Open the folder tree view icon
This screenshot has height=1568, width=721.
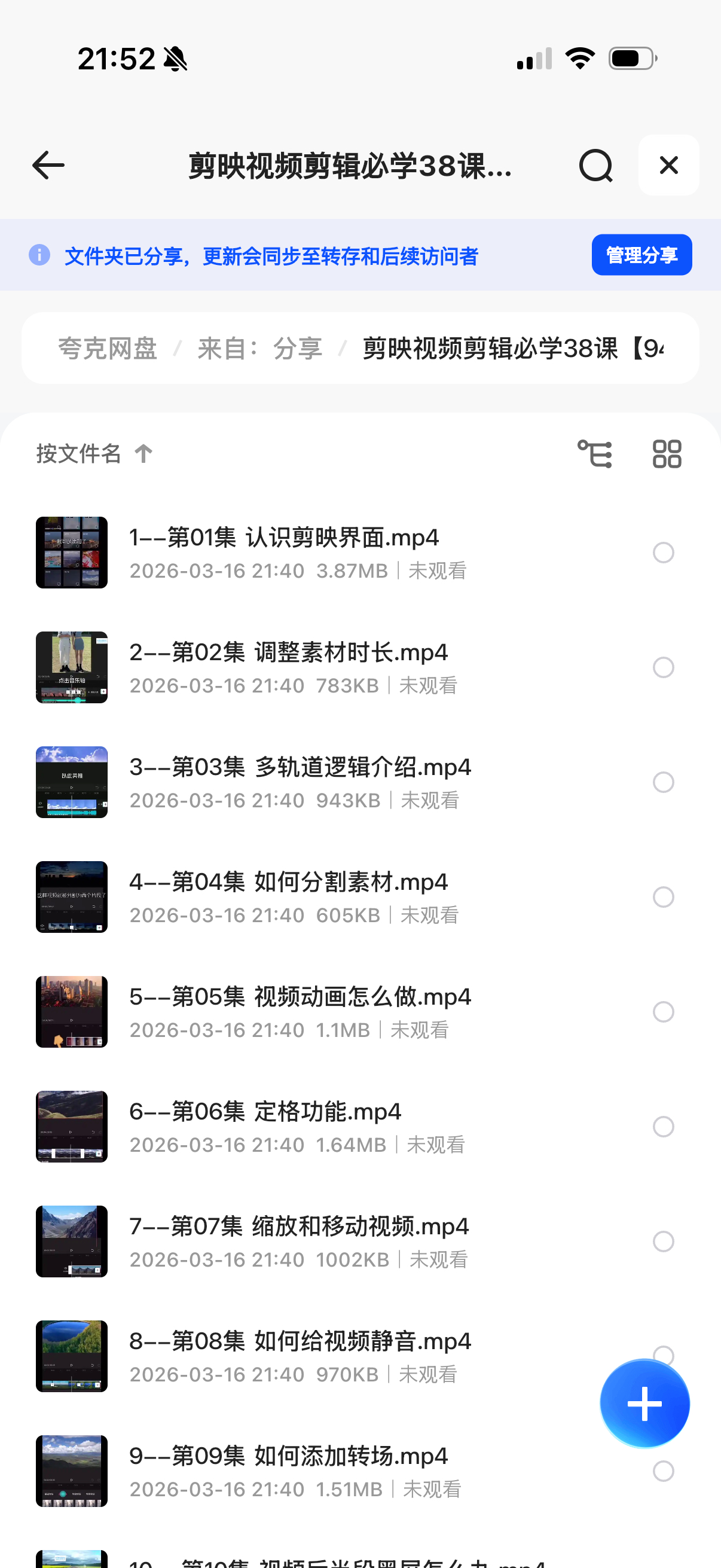[594, 453]
